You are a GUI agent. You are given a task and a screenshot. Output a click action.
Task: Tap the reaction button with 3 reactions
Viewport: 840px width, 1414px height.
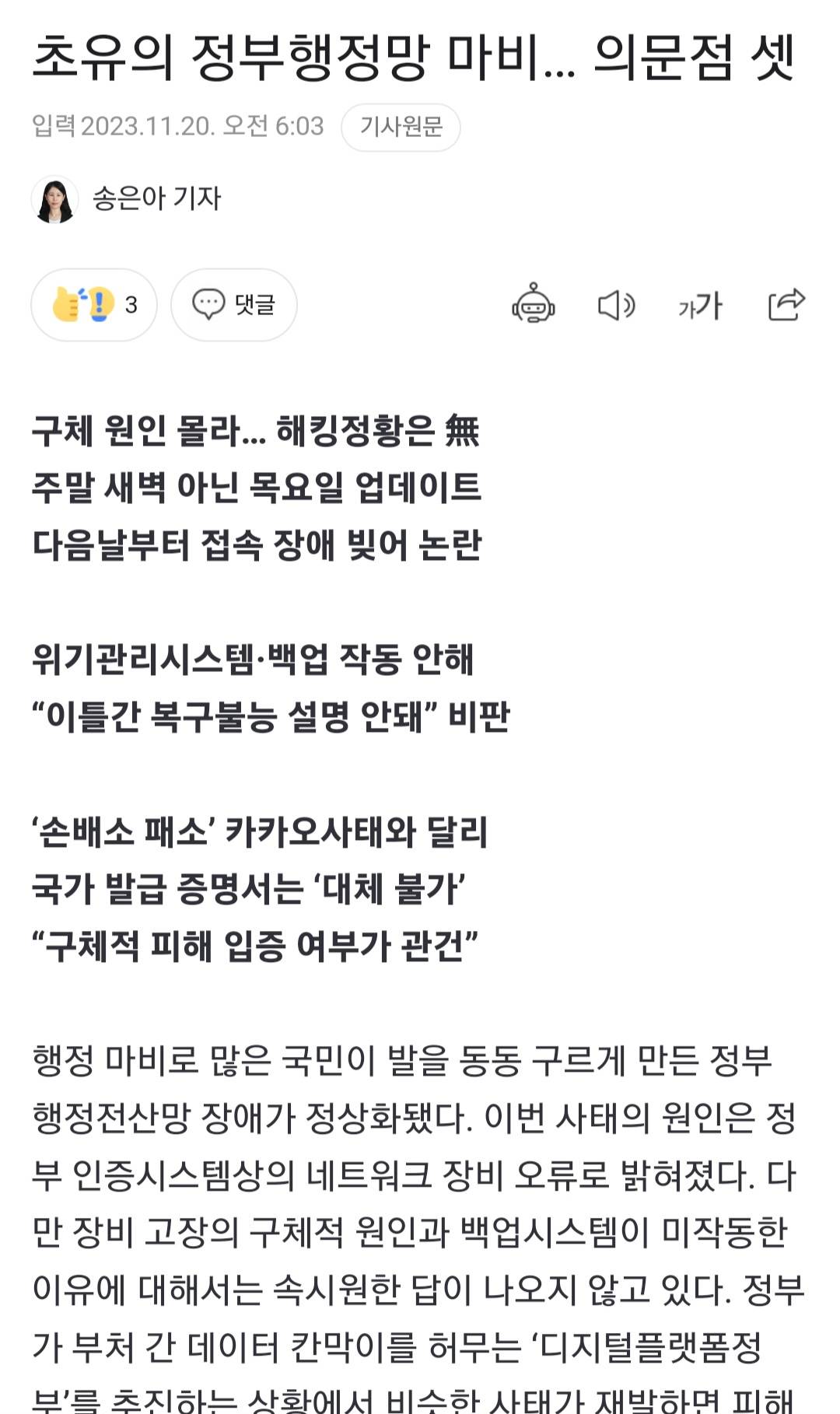coord(94,305)
